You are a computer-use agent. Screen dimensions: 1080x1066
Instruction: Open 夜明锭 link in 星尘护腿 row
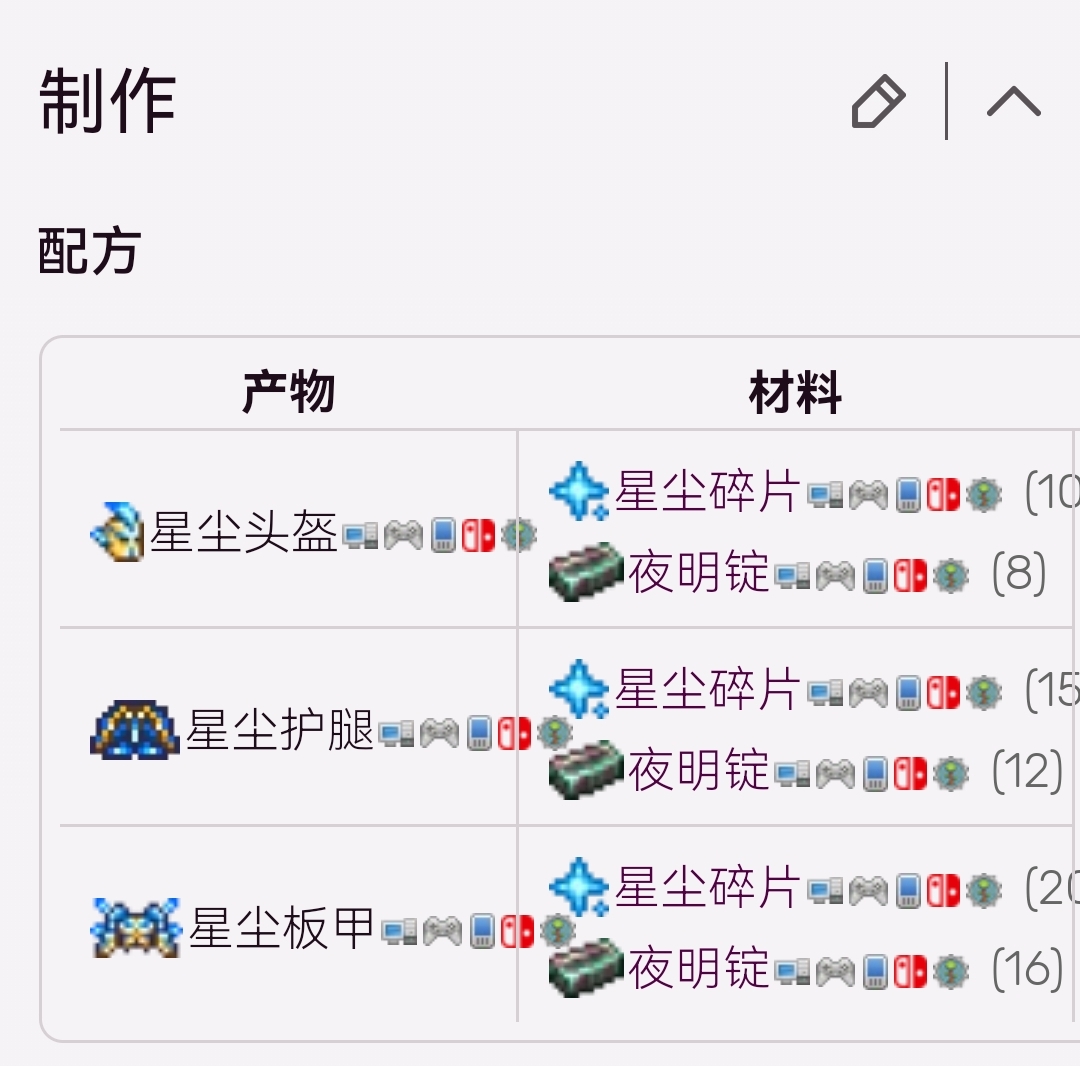(698, 771)
